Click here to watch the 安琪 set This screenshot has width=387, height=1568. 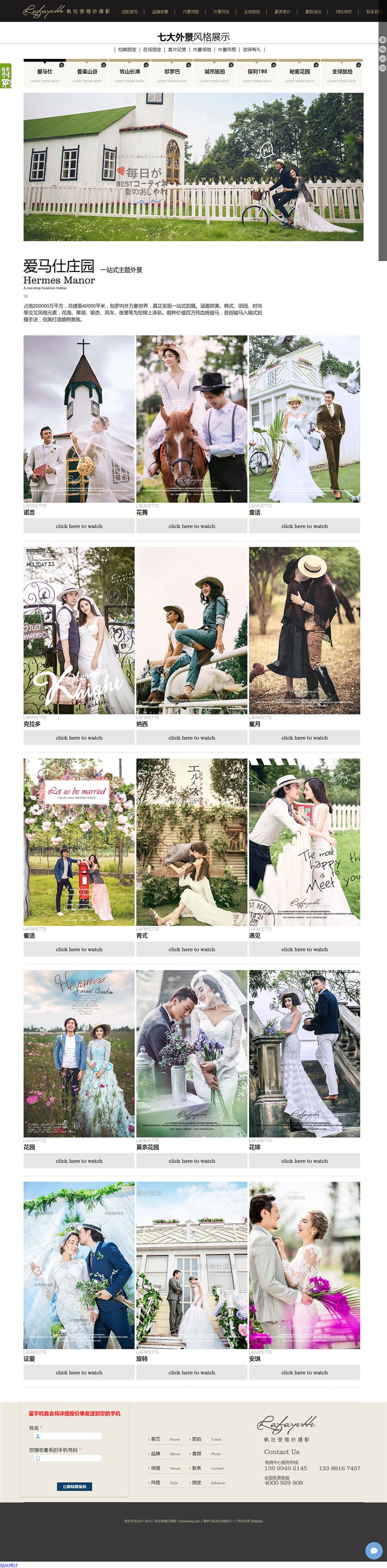304,1372
